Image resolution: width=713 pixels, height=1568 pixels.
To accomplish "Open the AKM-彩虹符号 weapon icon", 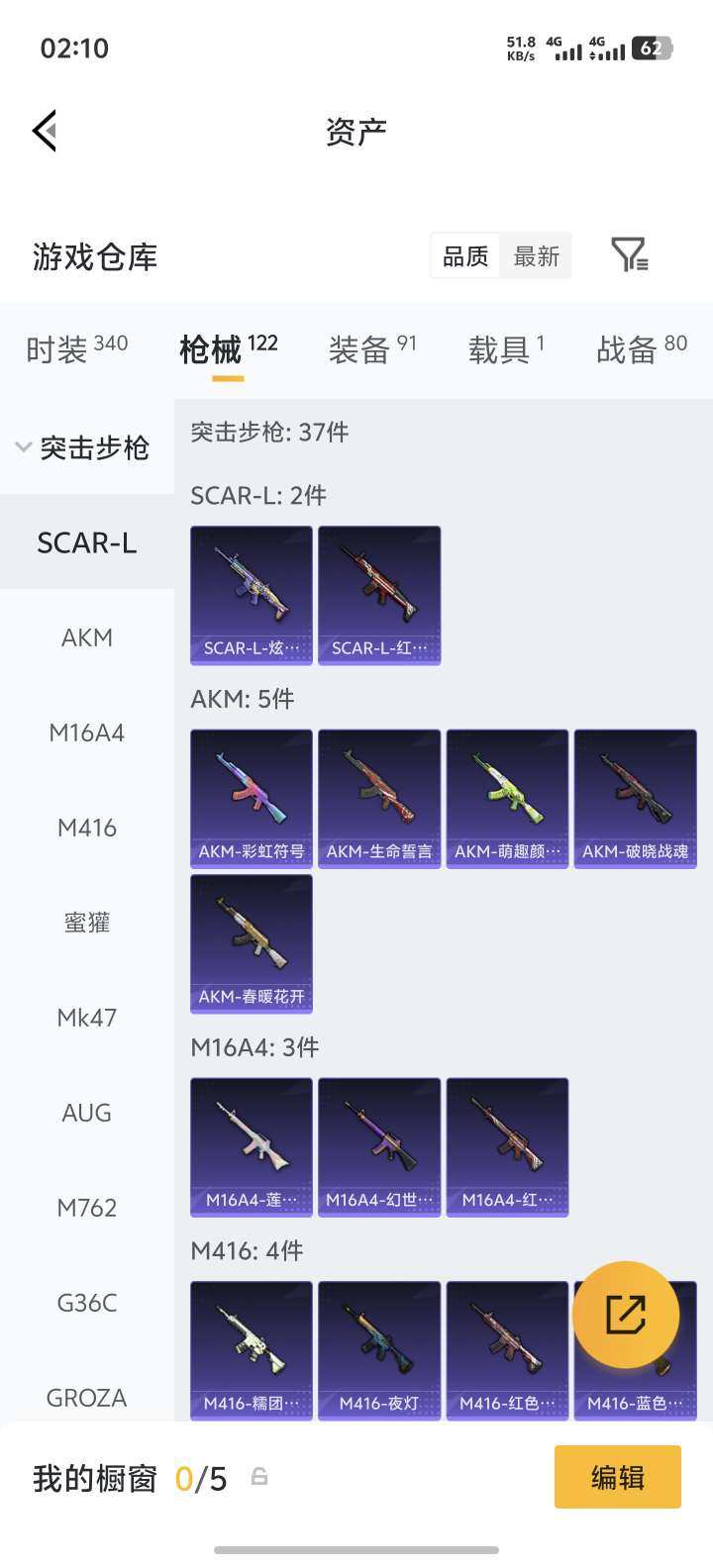I will (x=251, y=798).
